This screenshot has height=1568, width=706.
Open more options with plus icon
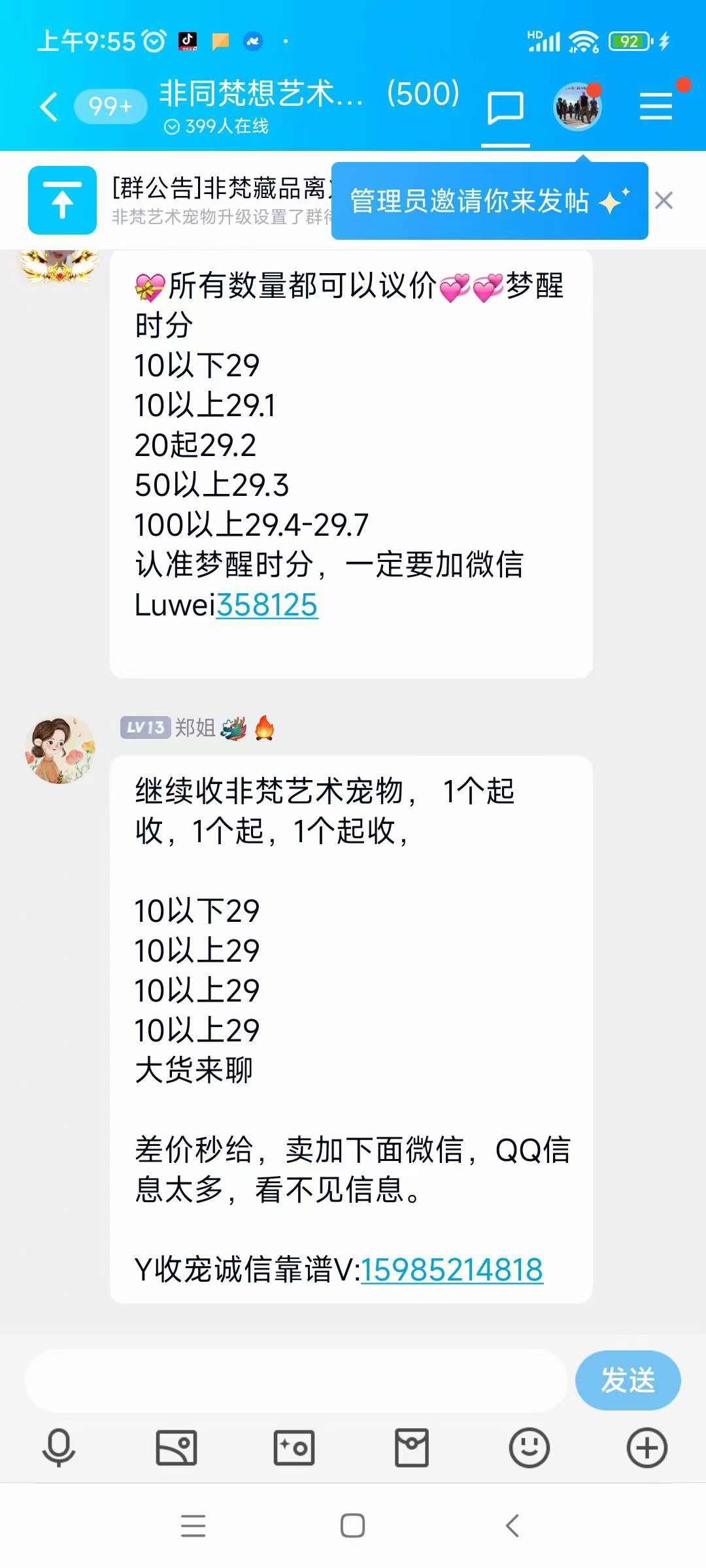tap(647, 1448)
